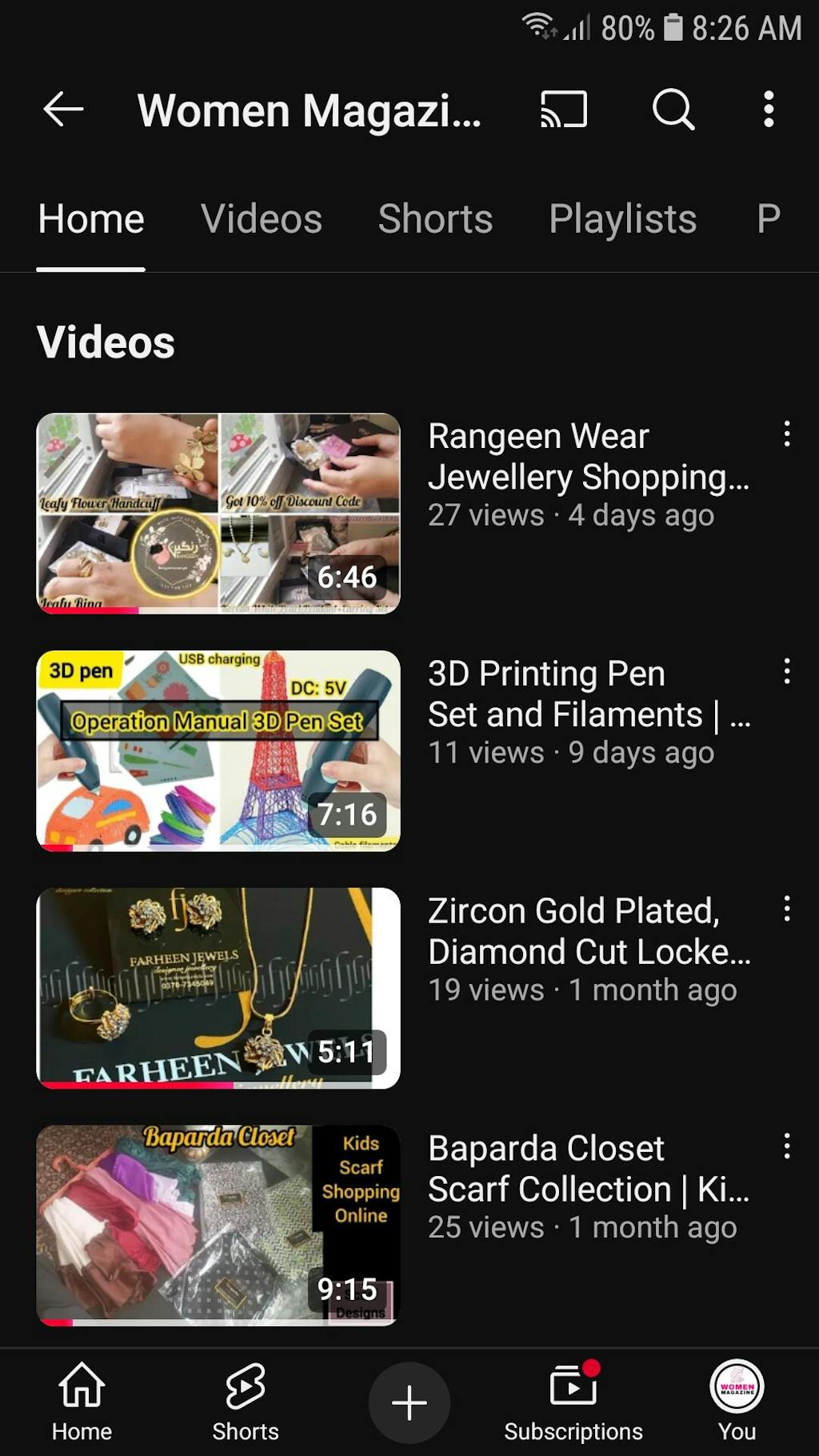Viewport: 819px width, 1456px height.
Task: Create new content with the plus button
Action: 409,1402
